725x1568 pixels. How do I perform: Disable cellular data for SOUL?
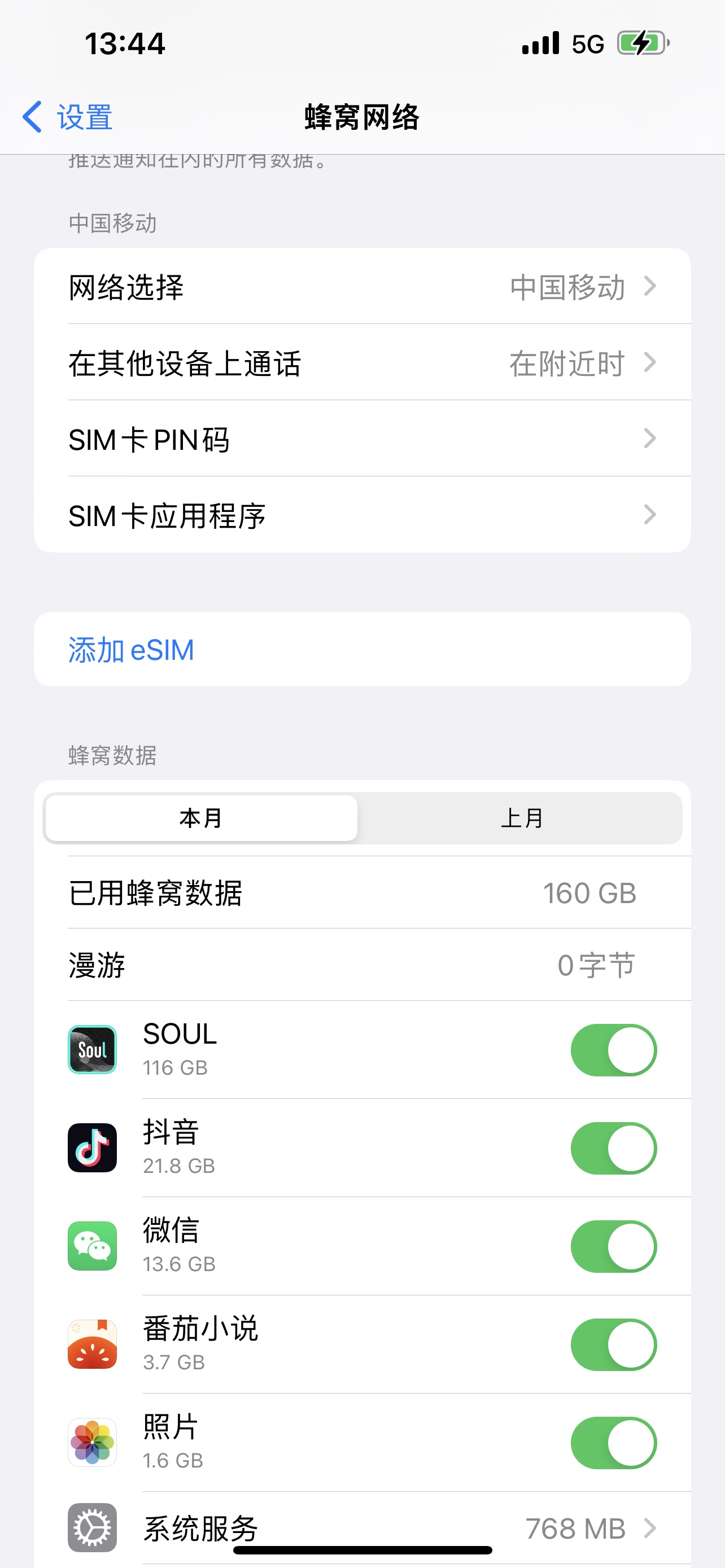pyautogui.click(x=614, y=1050)
